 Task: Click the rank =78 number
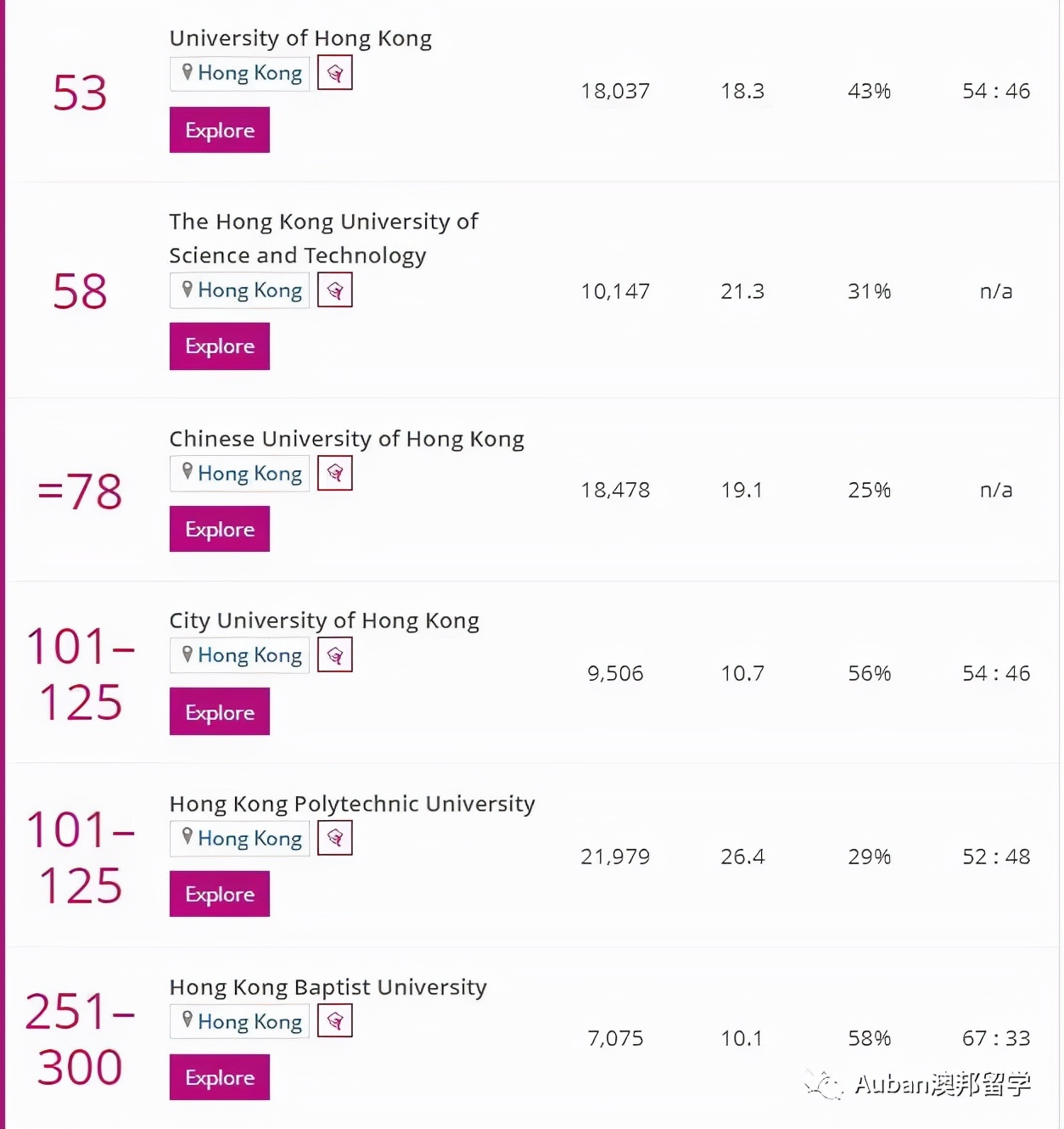point(81,490)
